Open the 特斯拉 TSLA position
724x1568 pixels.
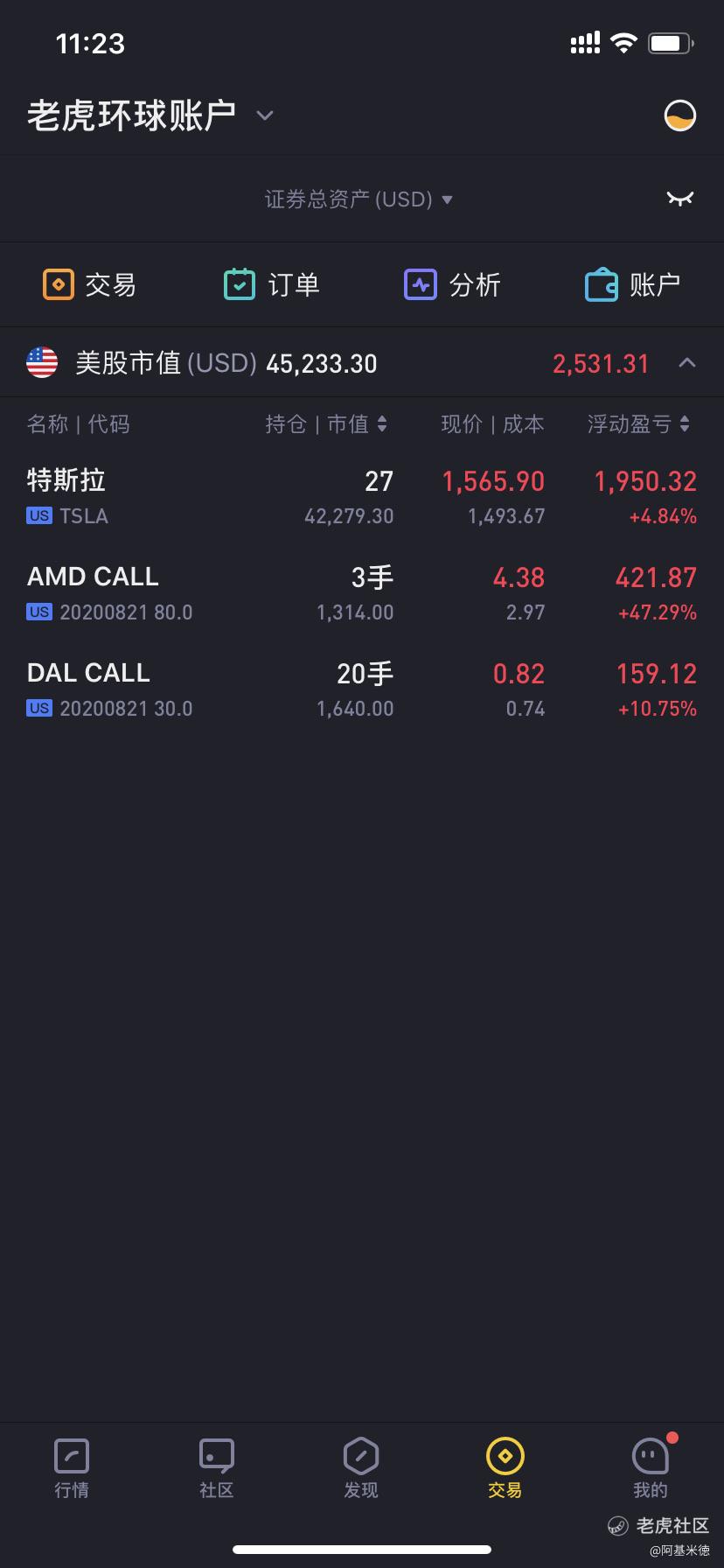[x=362, y=497]
